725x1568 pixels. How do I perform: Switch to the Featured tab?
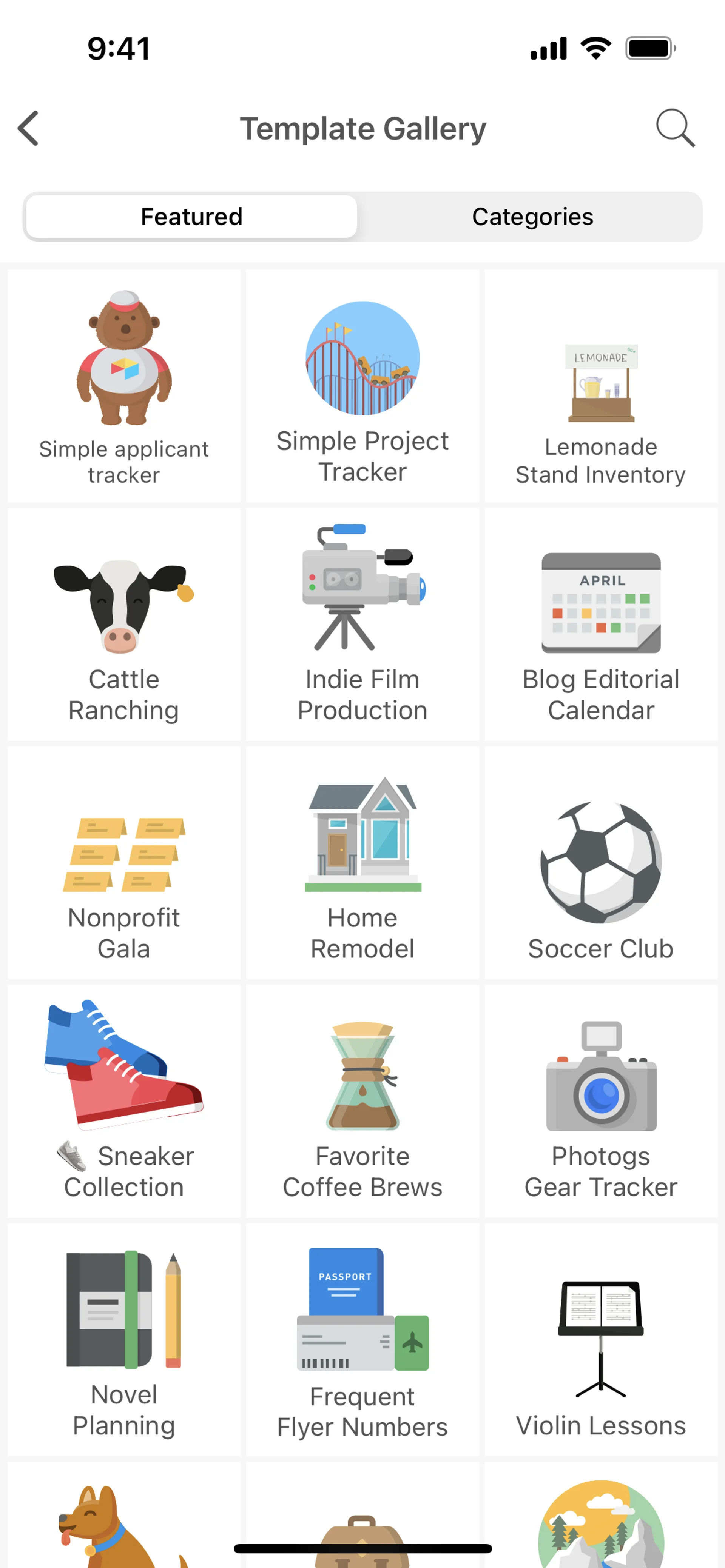[191, 217]
